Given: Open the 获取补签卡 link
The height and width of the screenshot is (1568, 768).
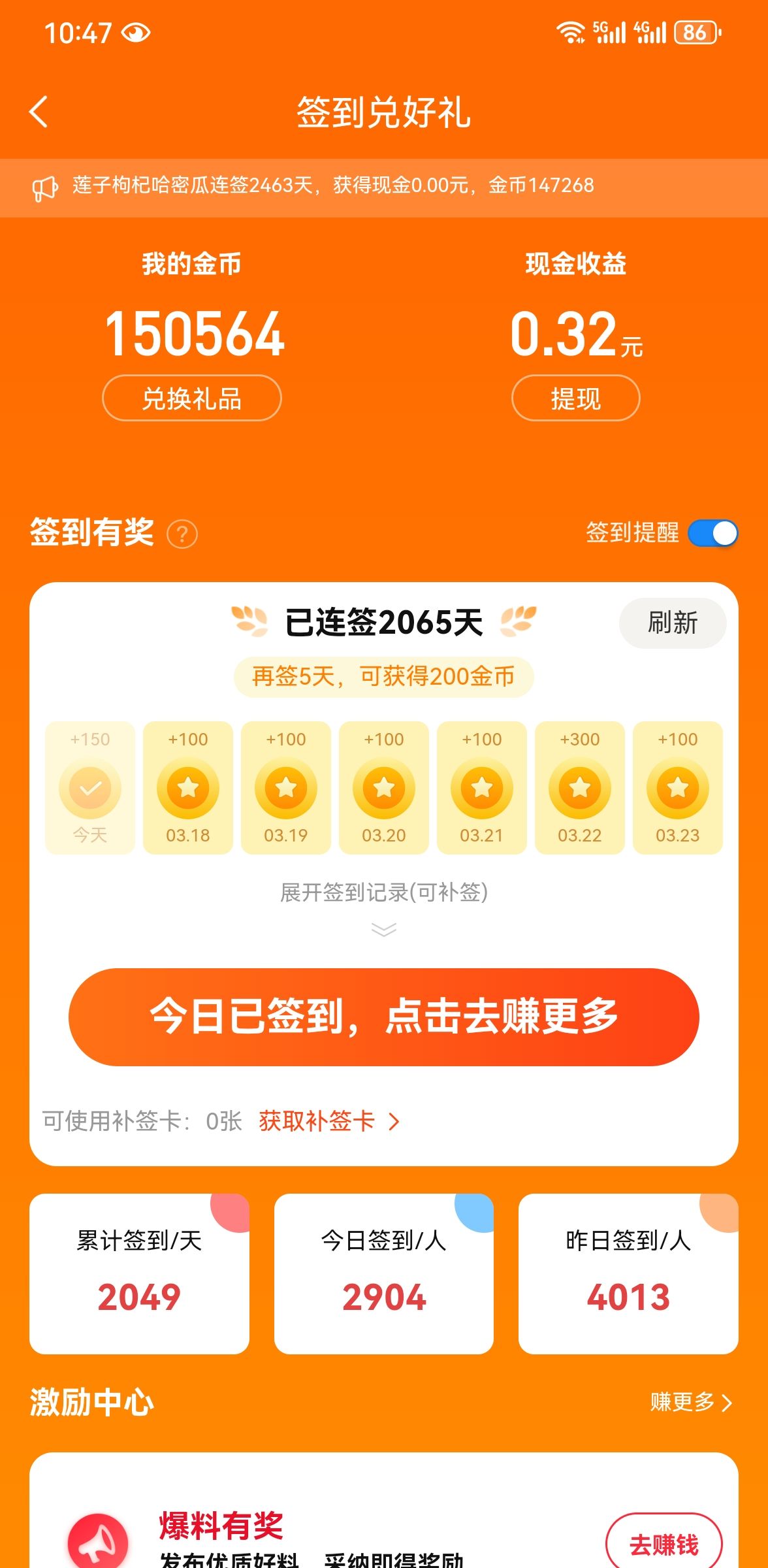Looking at the screenshot, I should (x=329, y=1121).
